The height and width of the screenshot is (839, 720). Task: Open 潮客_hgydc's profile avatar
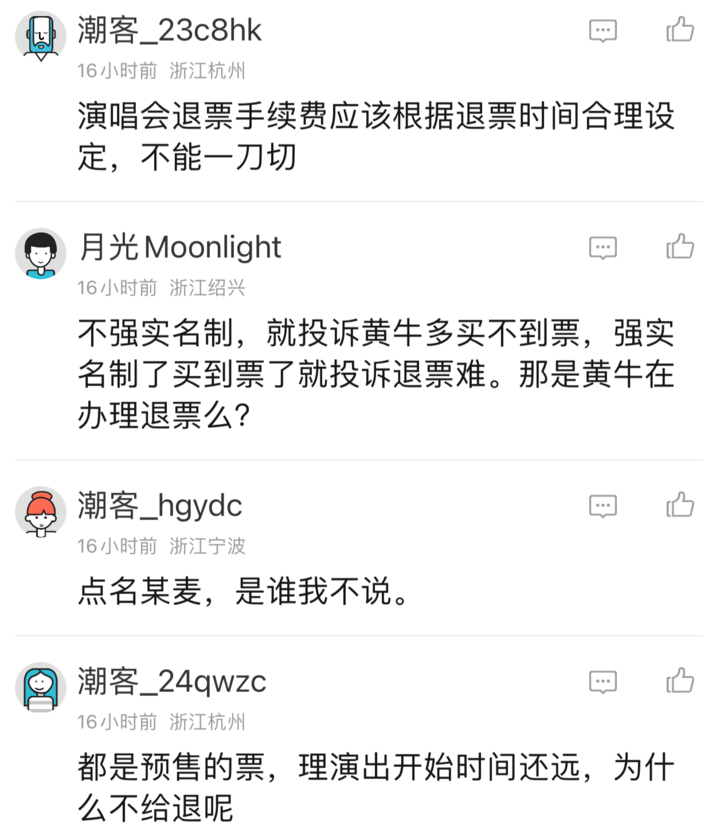point(41,513)
